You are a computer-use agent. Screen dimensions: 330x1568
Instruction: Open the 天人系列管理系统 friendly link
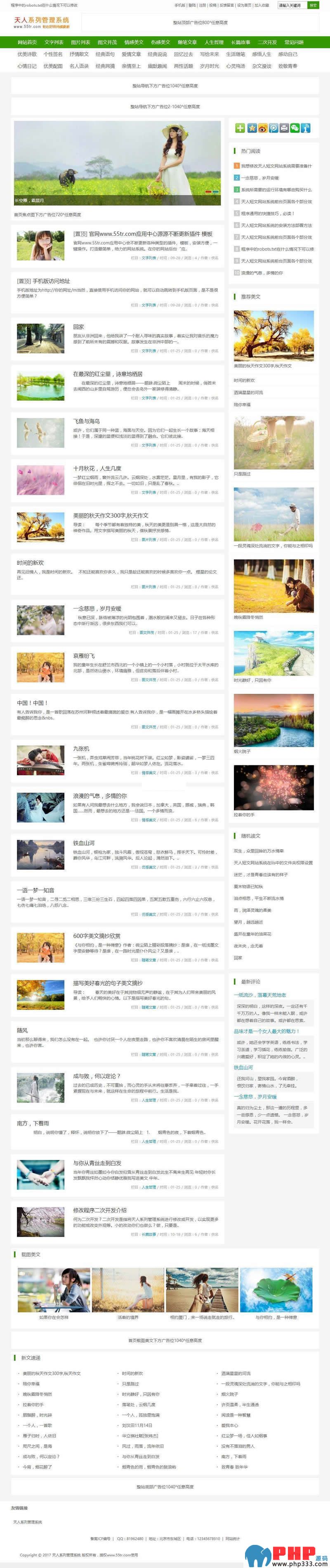click(28, 1522)
